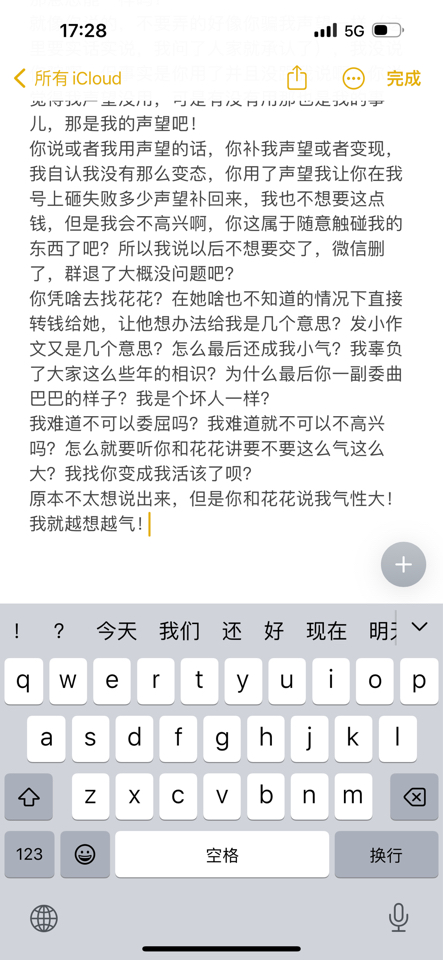The image size is (443, 960).
Task: Open the emoji keyboard
Action: pos(85,854)
